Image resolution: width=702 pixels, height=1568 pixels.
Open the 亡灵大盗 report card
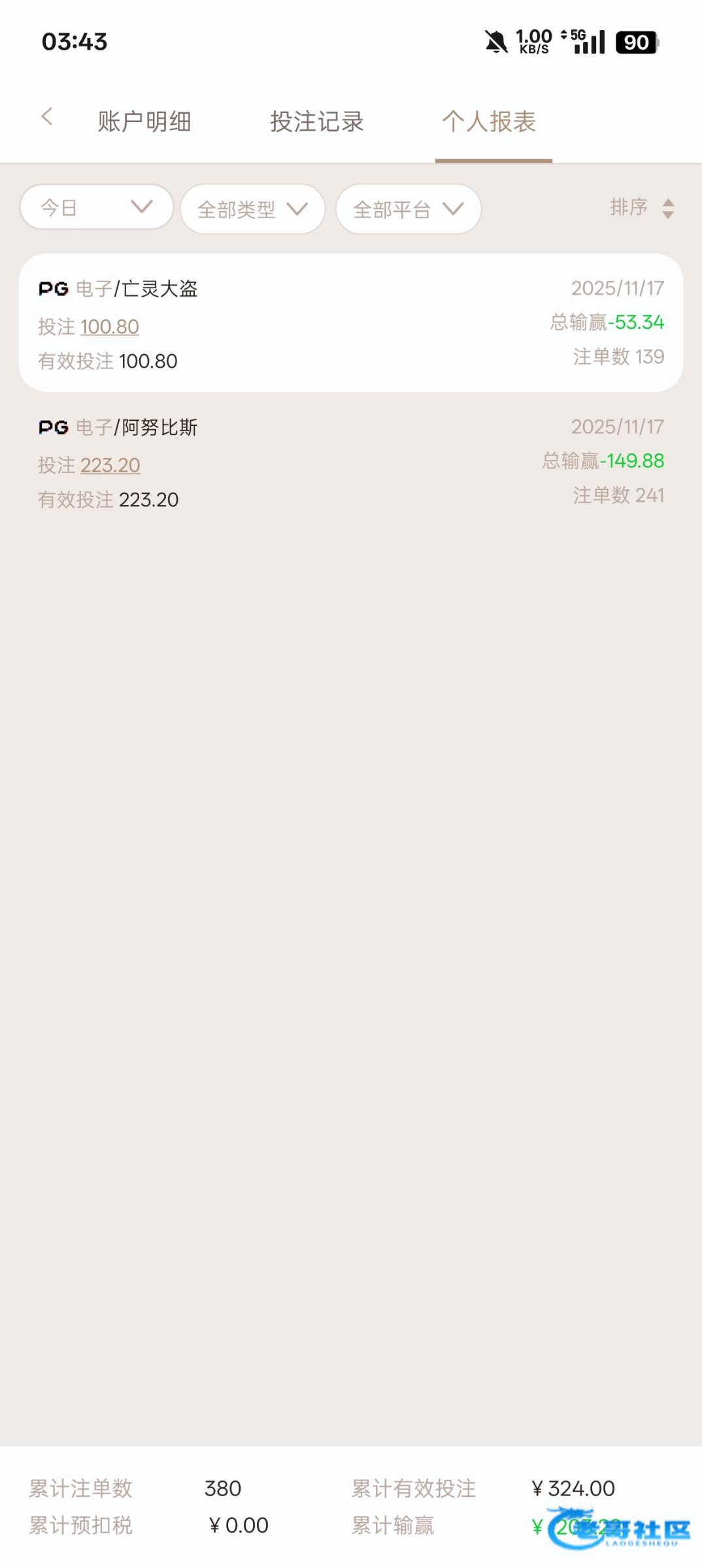[x=351, y=323]
